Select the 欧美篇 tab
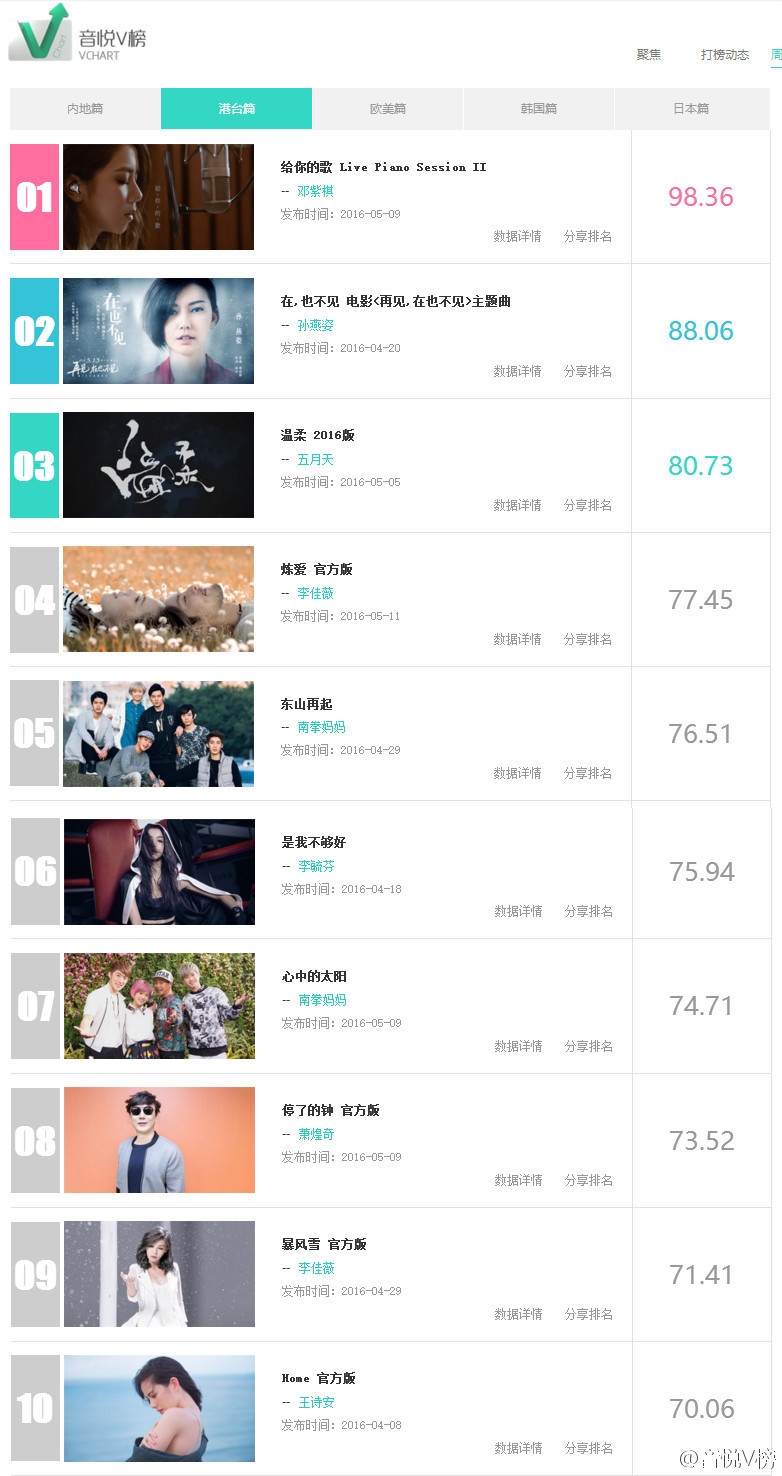The height and width of the screenshot is (1476, 782). (387, 108)
